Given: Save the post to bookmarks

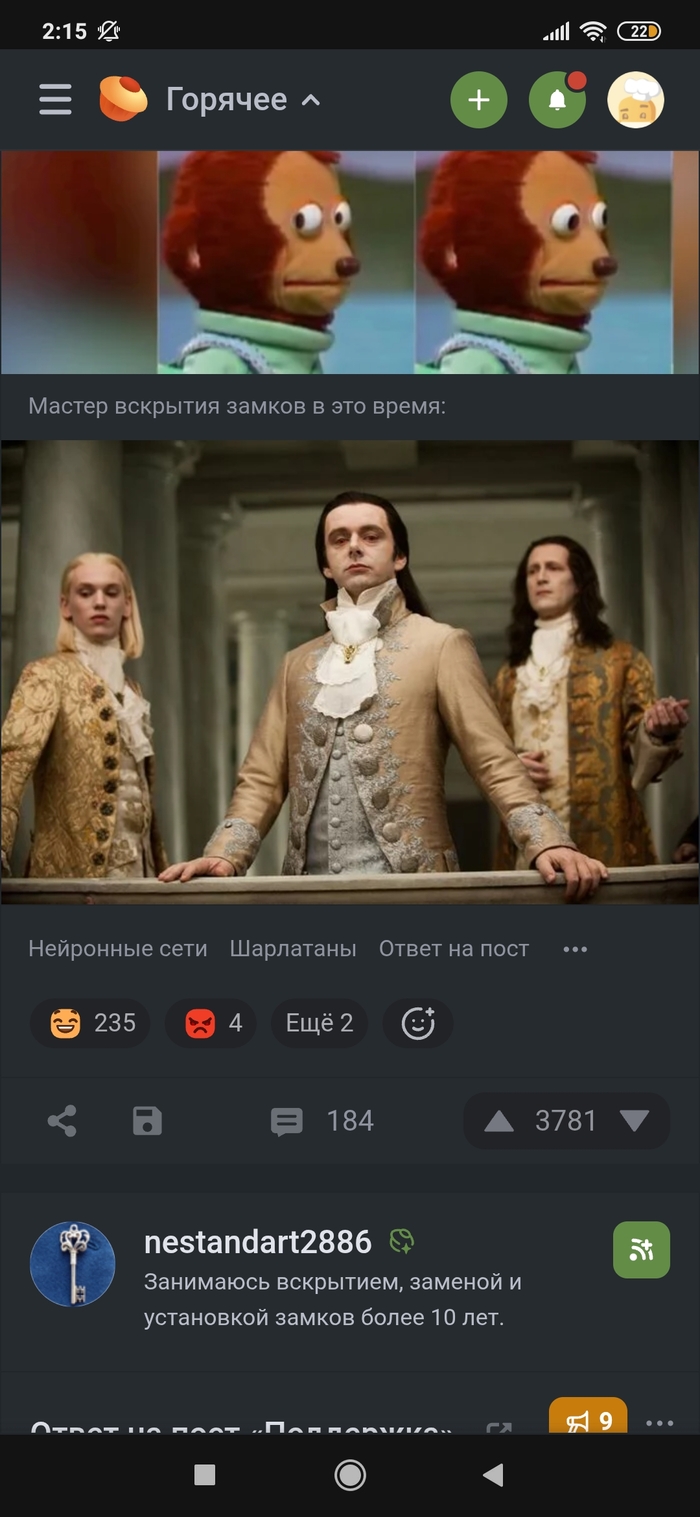Looking at the screenshot, I should 147,1121.
